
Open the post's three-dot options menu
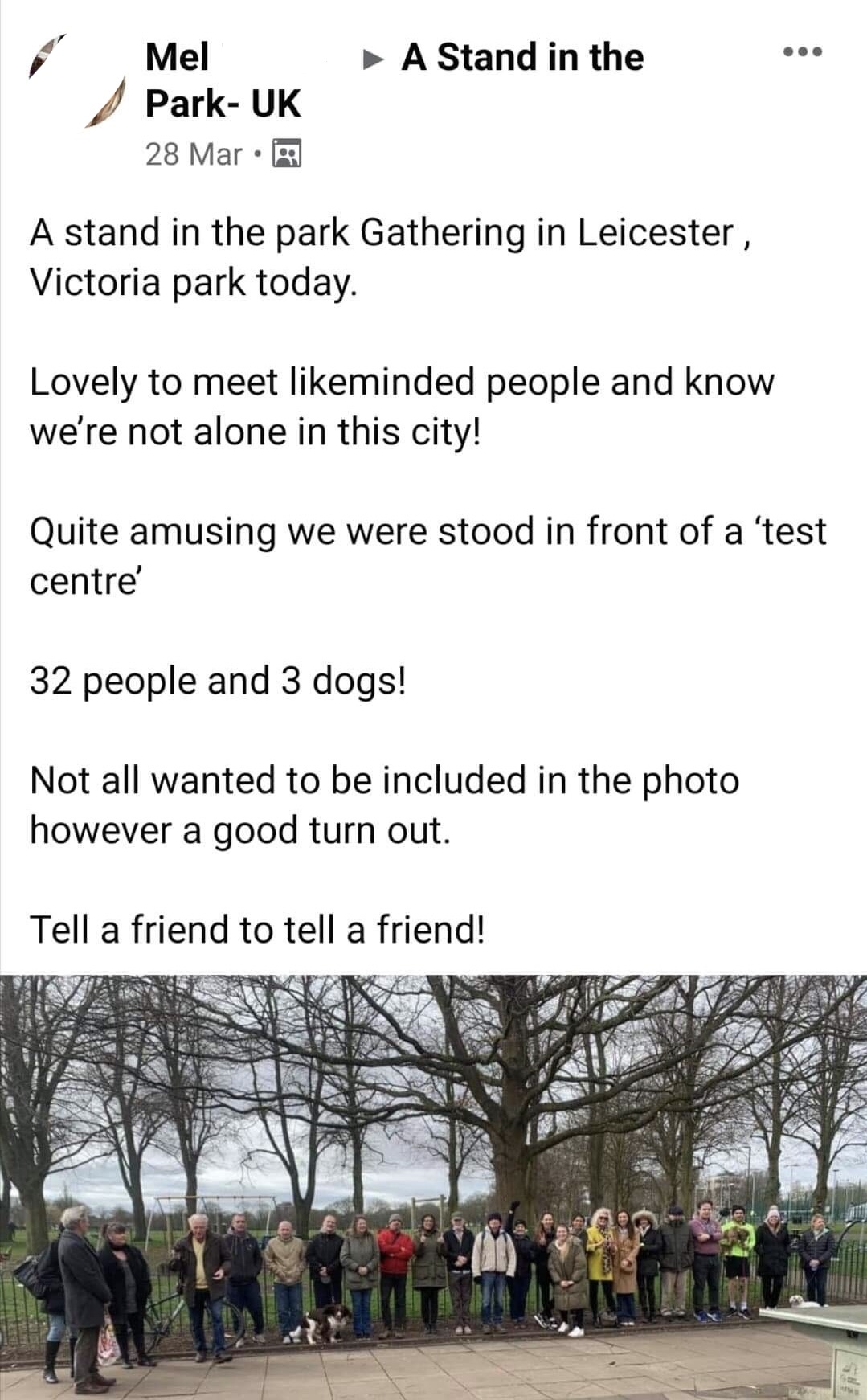tap(803, 53)
